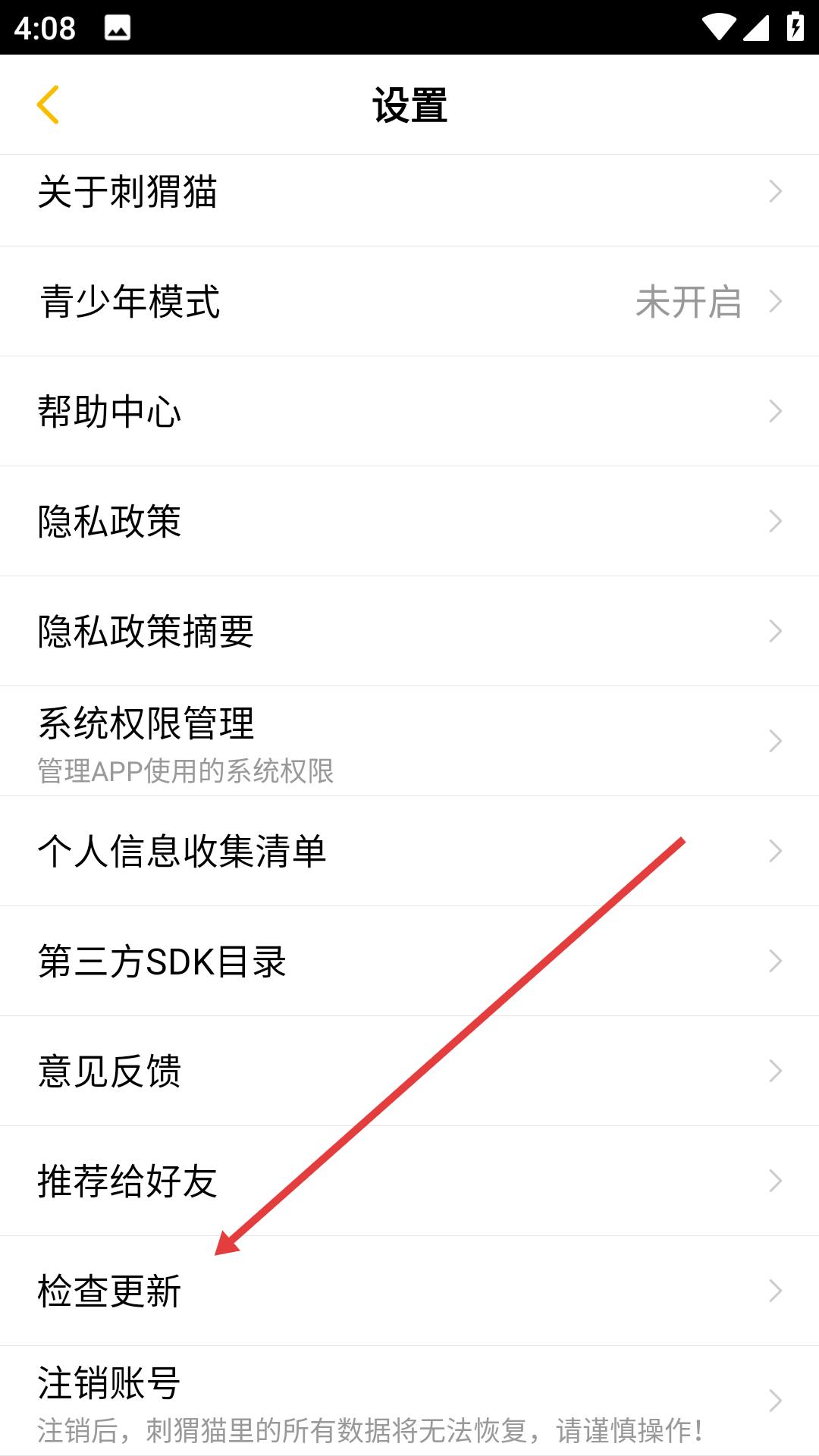This screenshot has width=819, height=1456.
Task: View the 隐私政策 row
Action: pos(409,522)
